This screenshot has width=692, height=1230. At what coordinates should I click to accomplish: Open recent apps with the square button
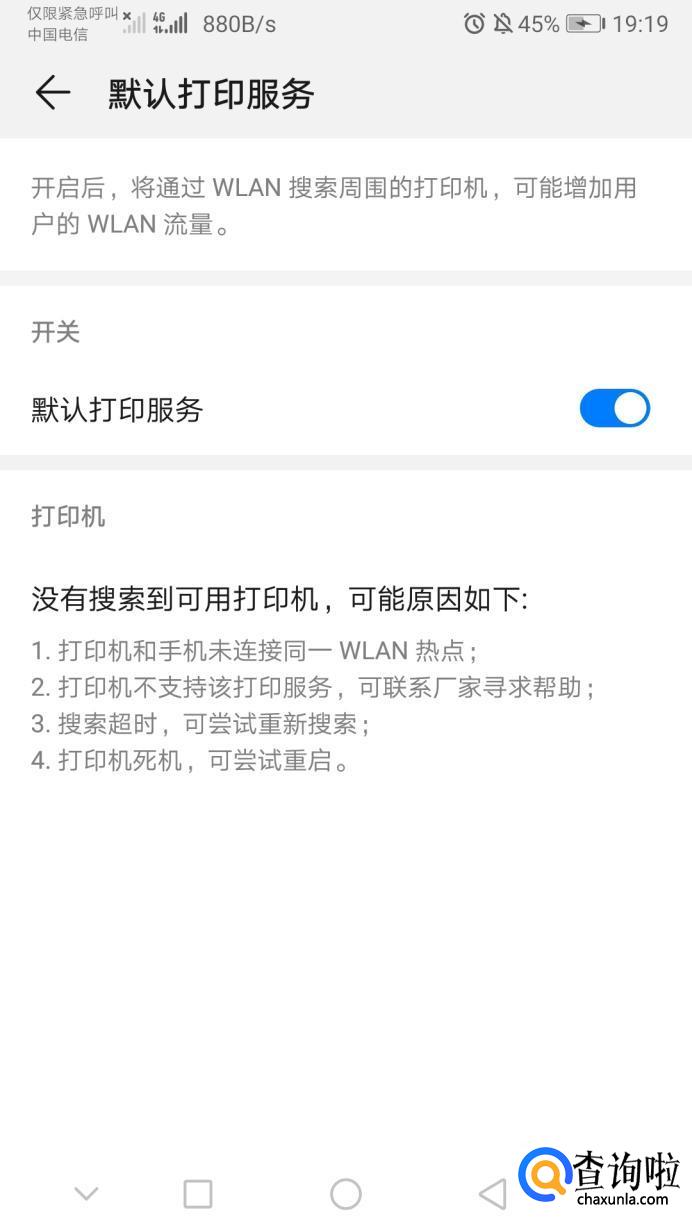(x=198, y=1193)
